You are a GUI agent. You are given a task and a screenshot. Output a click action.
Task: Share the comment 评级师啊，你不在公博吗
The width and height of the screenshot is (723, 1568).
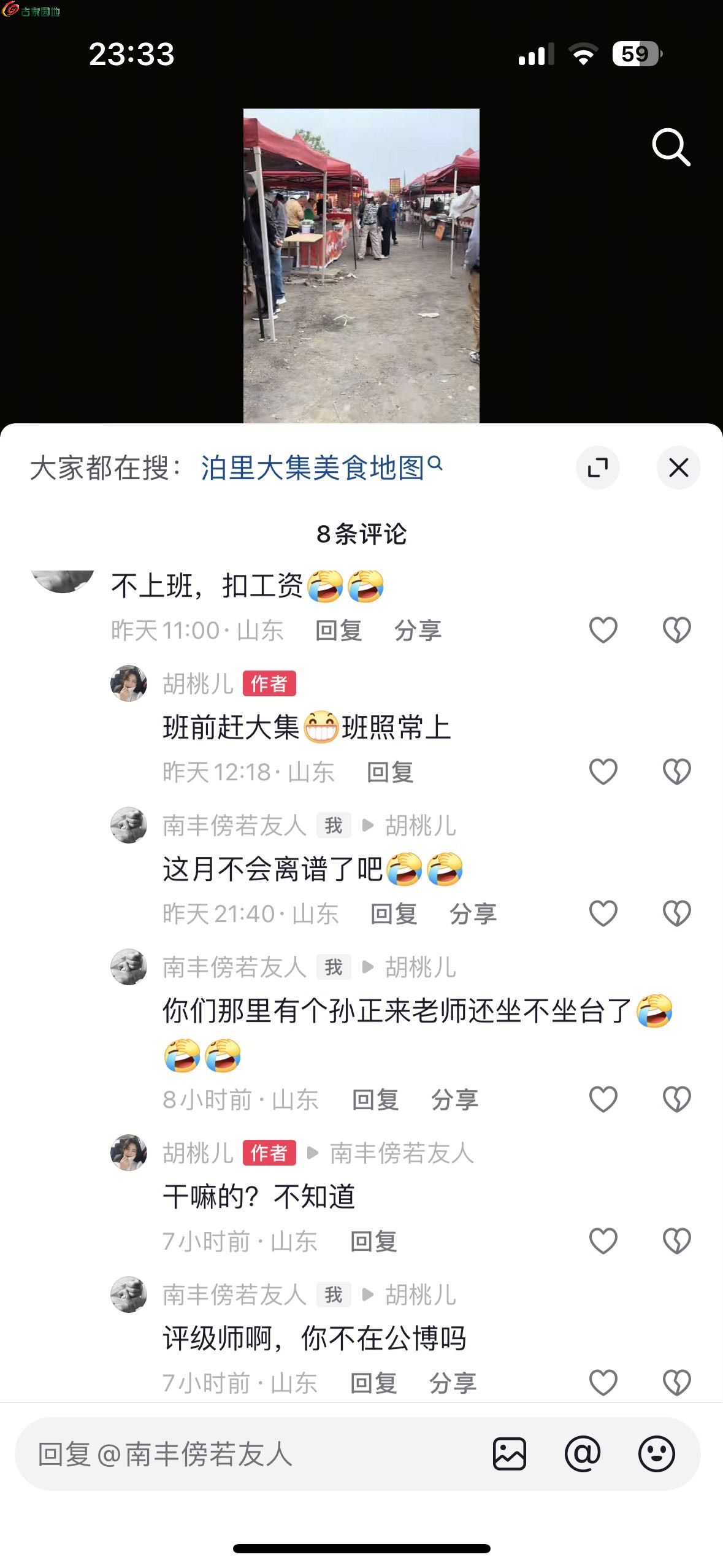click(453, 1383)
